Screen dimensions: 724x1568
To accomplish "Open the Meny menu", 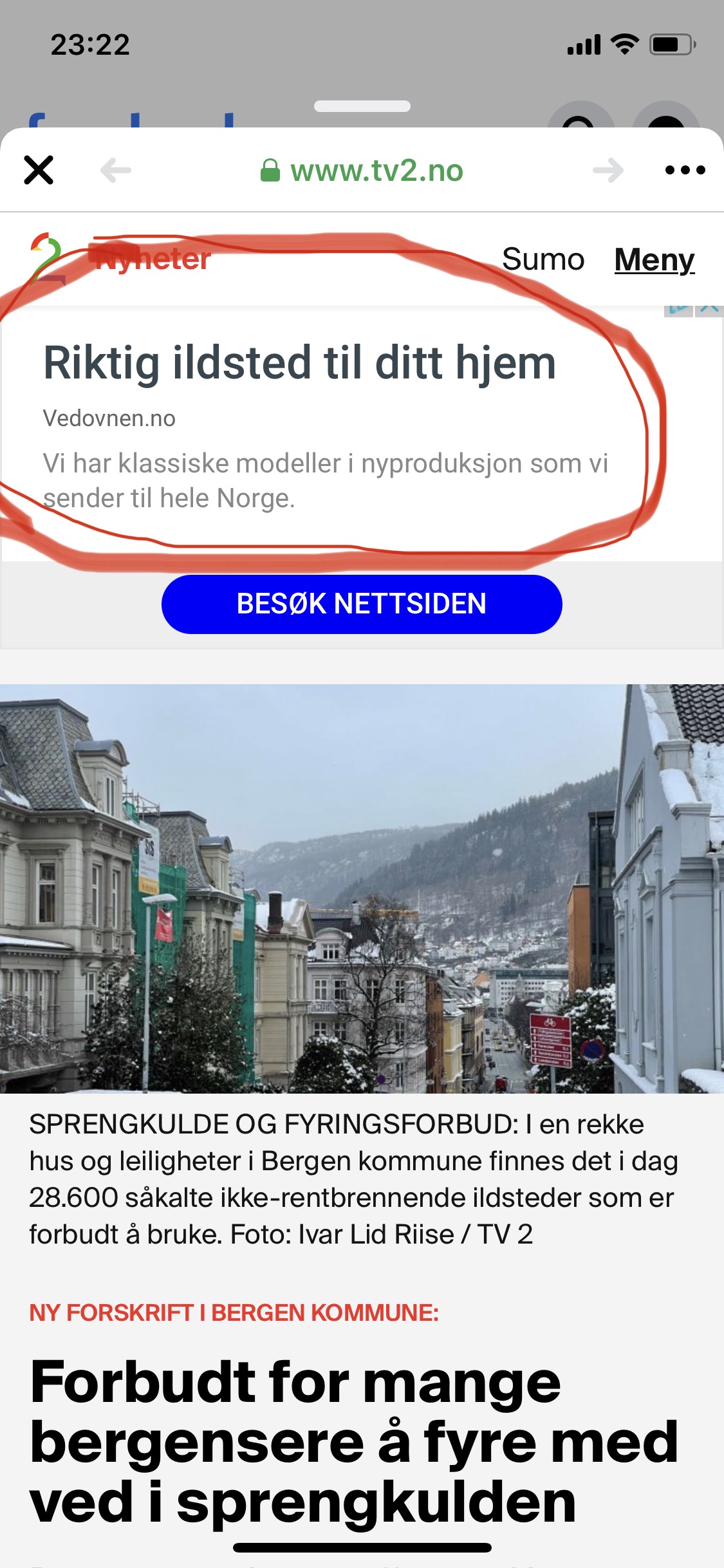I will tap(654, 259).
